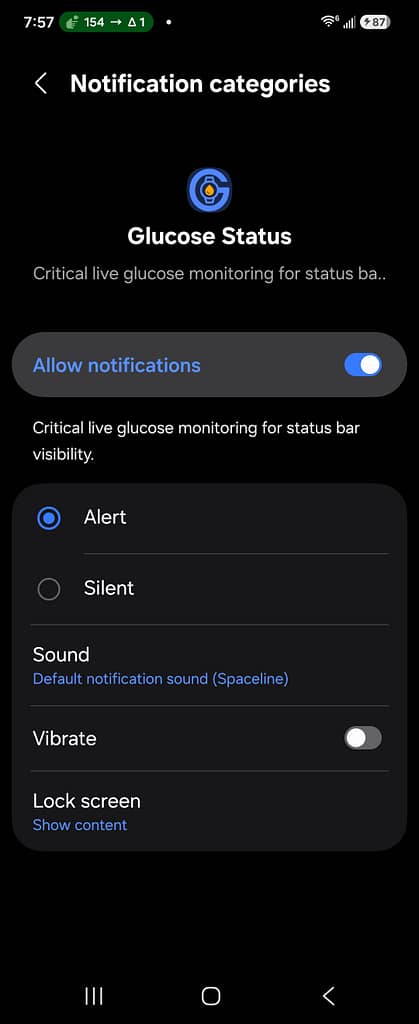
Task: Go back from Notification categories
Action: point(41,84)
